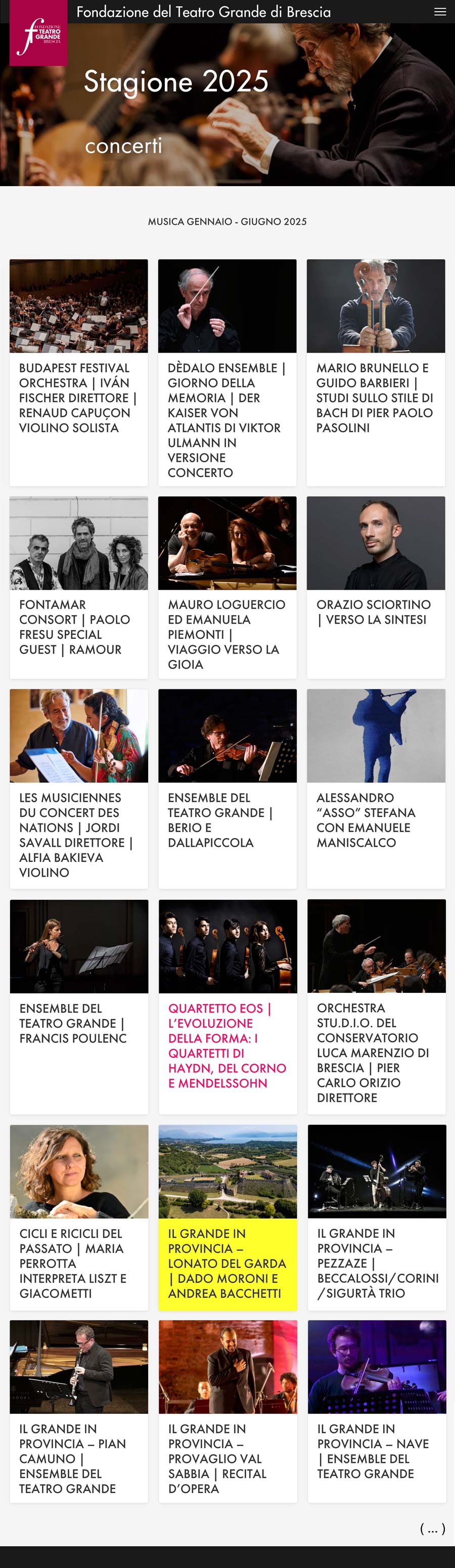Tap the ( ... ) load more link
The width and height of the screenshot is (455, 1568).
(x=432, y=1528)
